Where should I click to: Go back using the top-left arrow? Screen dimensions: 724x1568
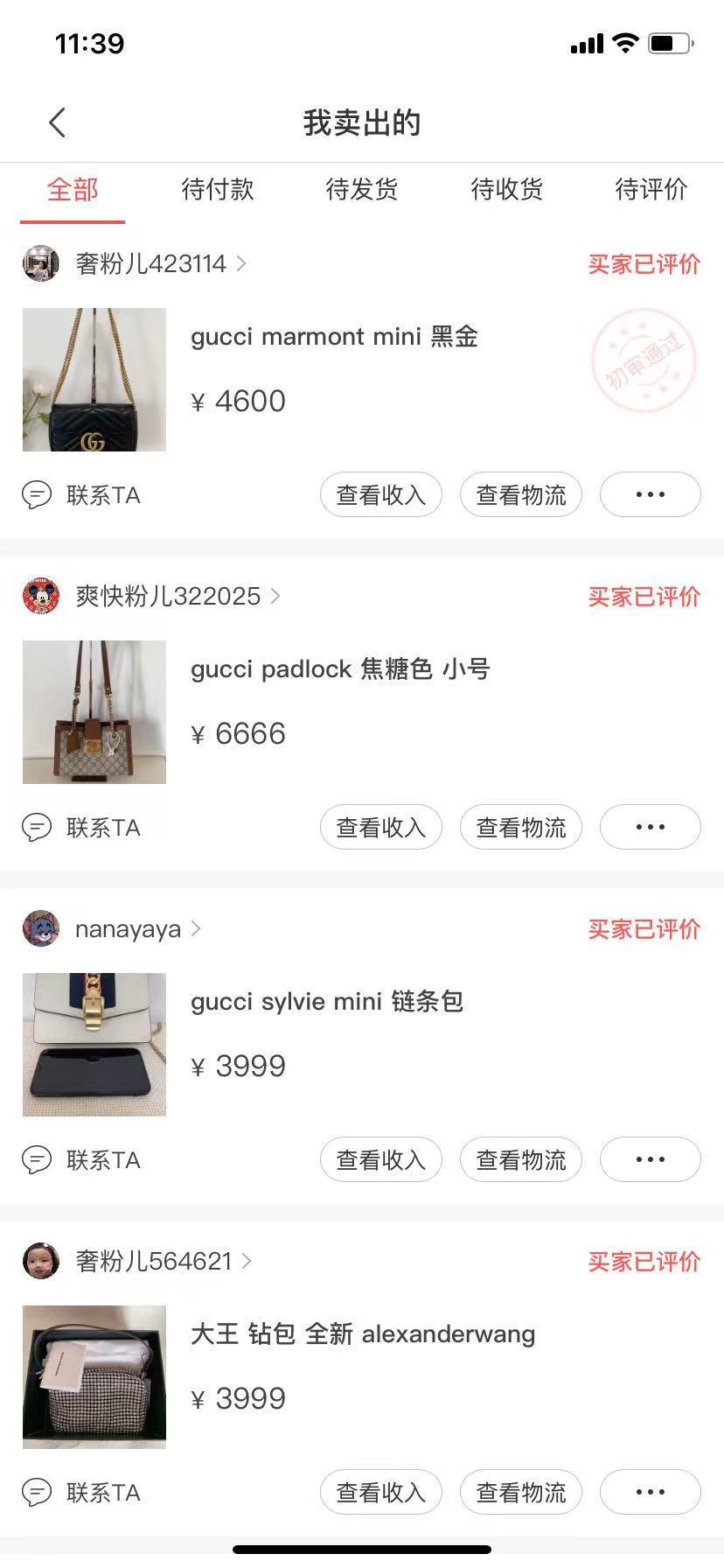coord(58,123)
